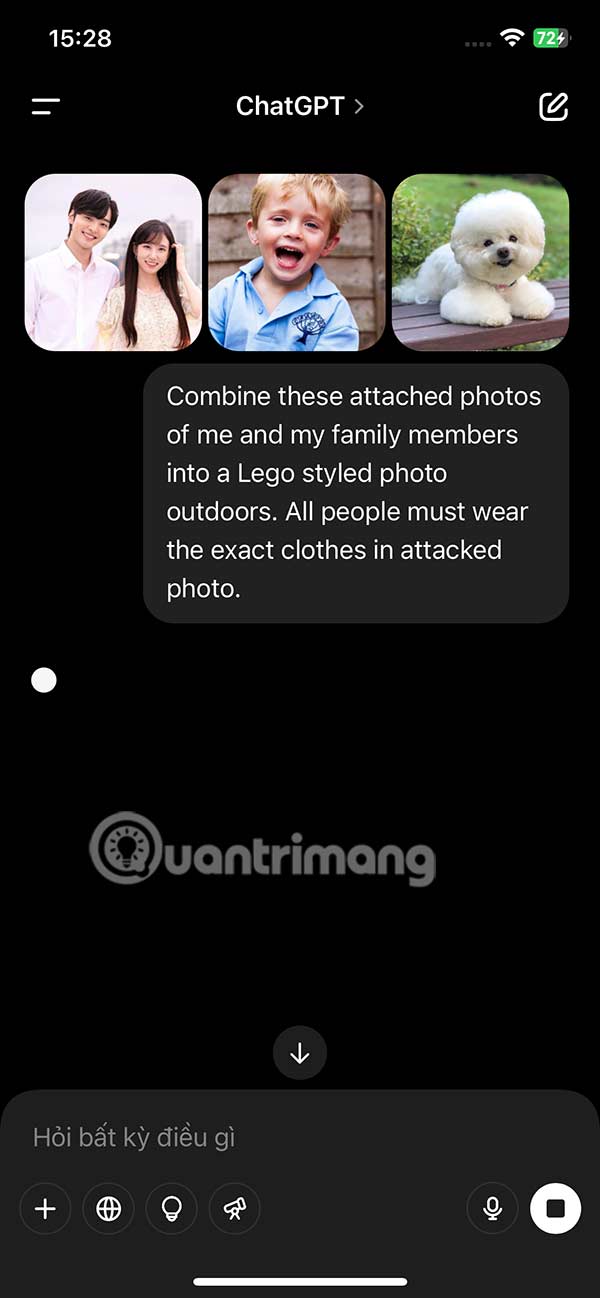Viewport: 600px width, 1298px height.
Task: Open the ChatGPT model selector
Action: tap(299, 106)
